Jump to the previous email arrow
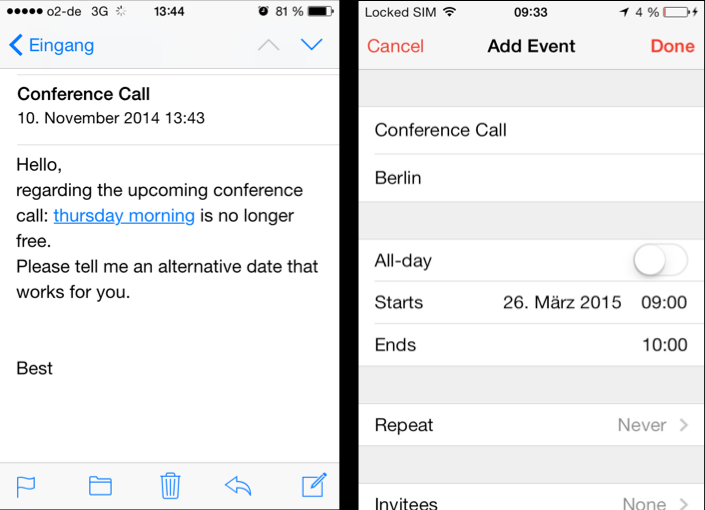The image size is (705, 510). 268,46
